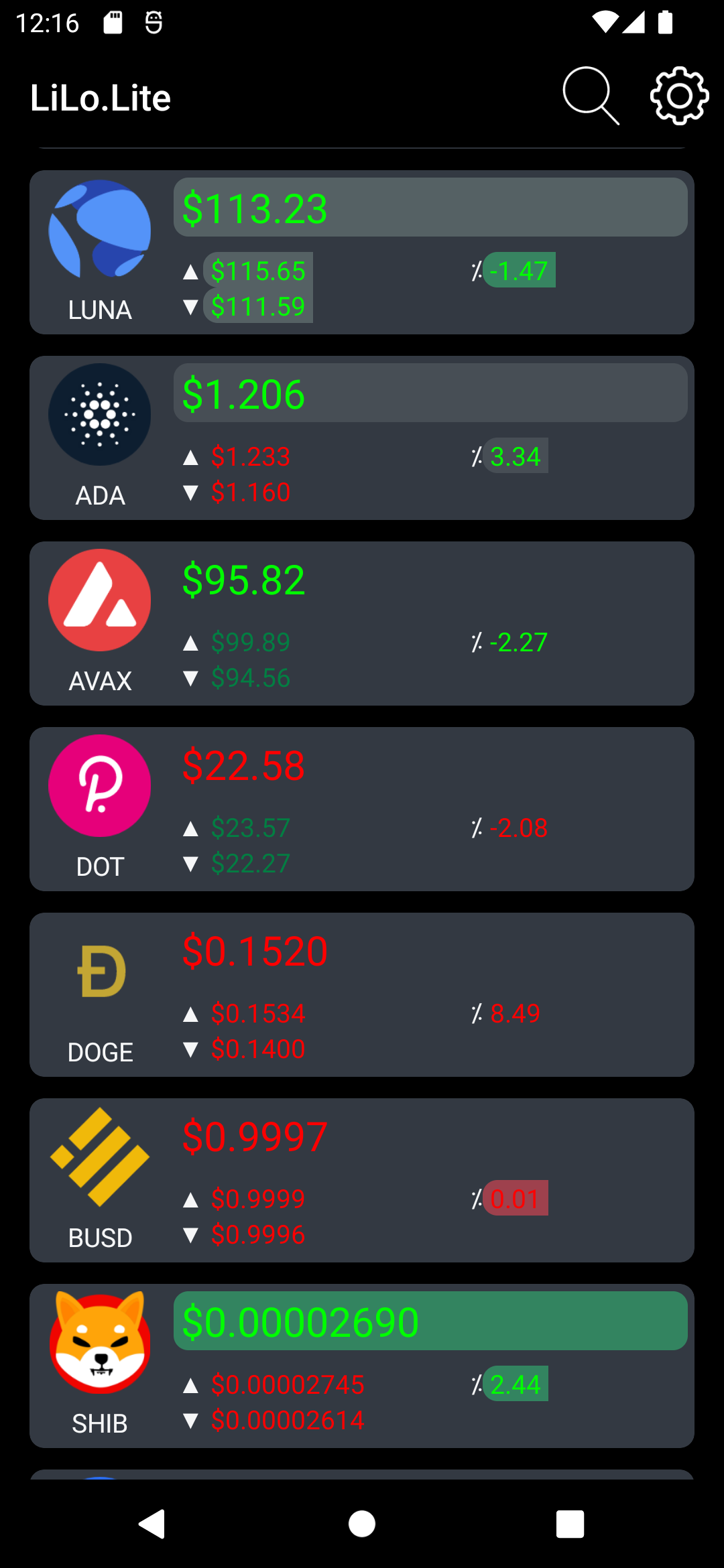Return to the home screen
Screen dimensions: 724x1568
coord(362,1524)
